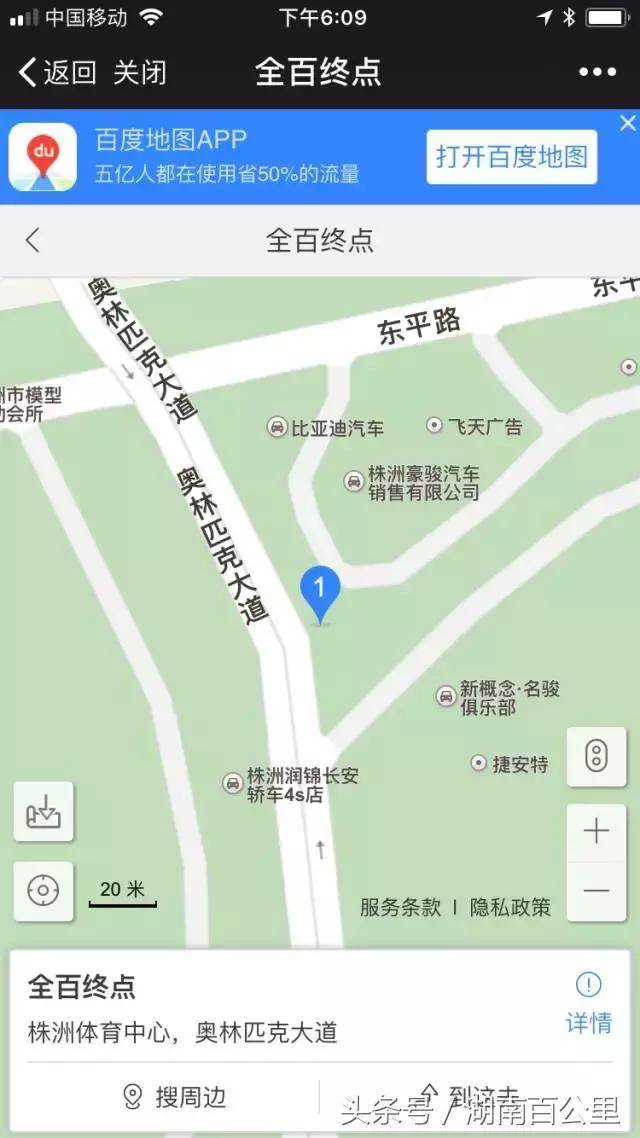The height and width of the screenshot is (1138, 640).
Task: Open 隐私政策 link
Action: (x=510, y=907)
